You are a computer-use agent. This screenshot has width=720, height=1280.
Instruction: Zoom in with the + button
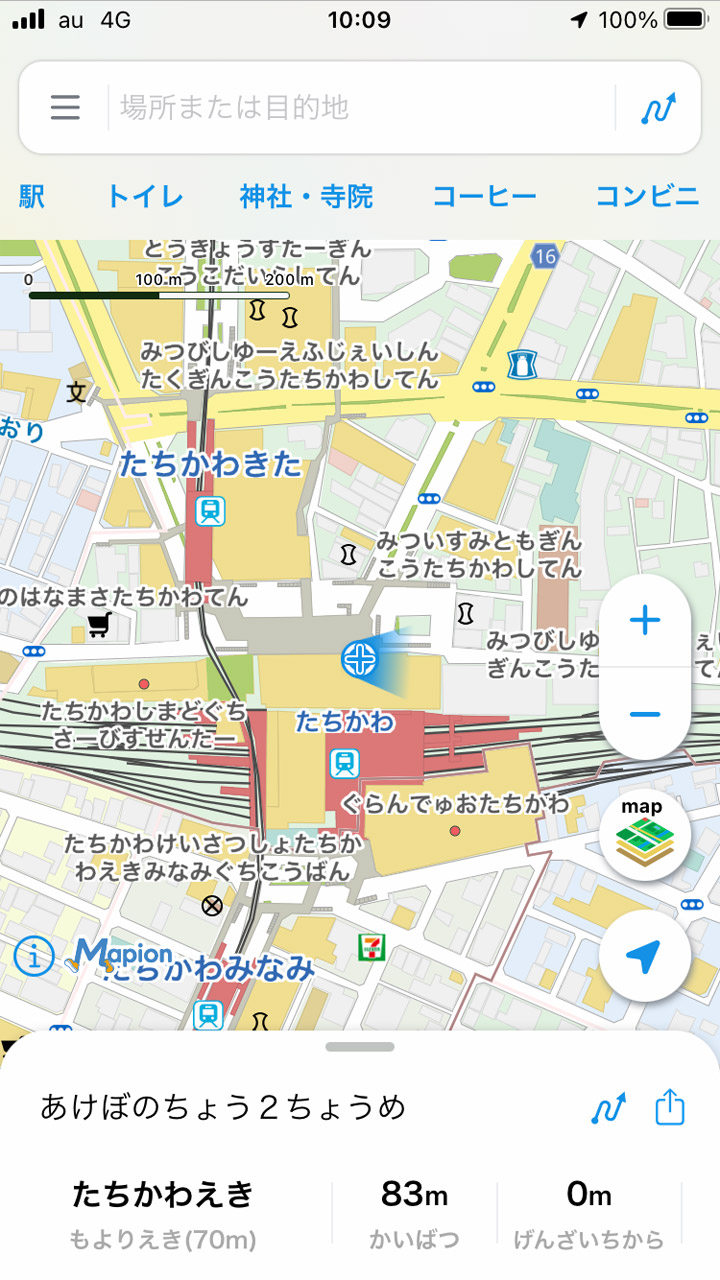(645, 620)
